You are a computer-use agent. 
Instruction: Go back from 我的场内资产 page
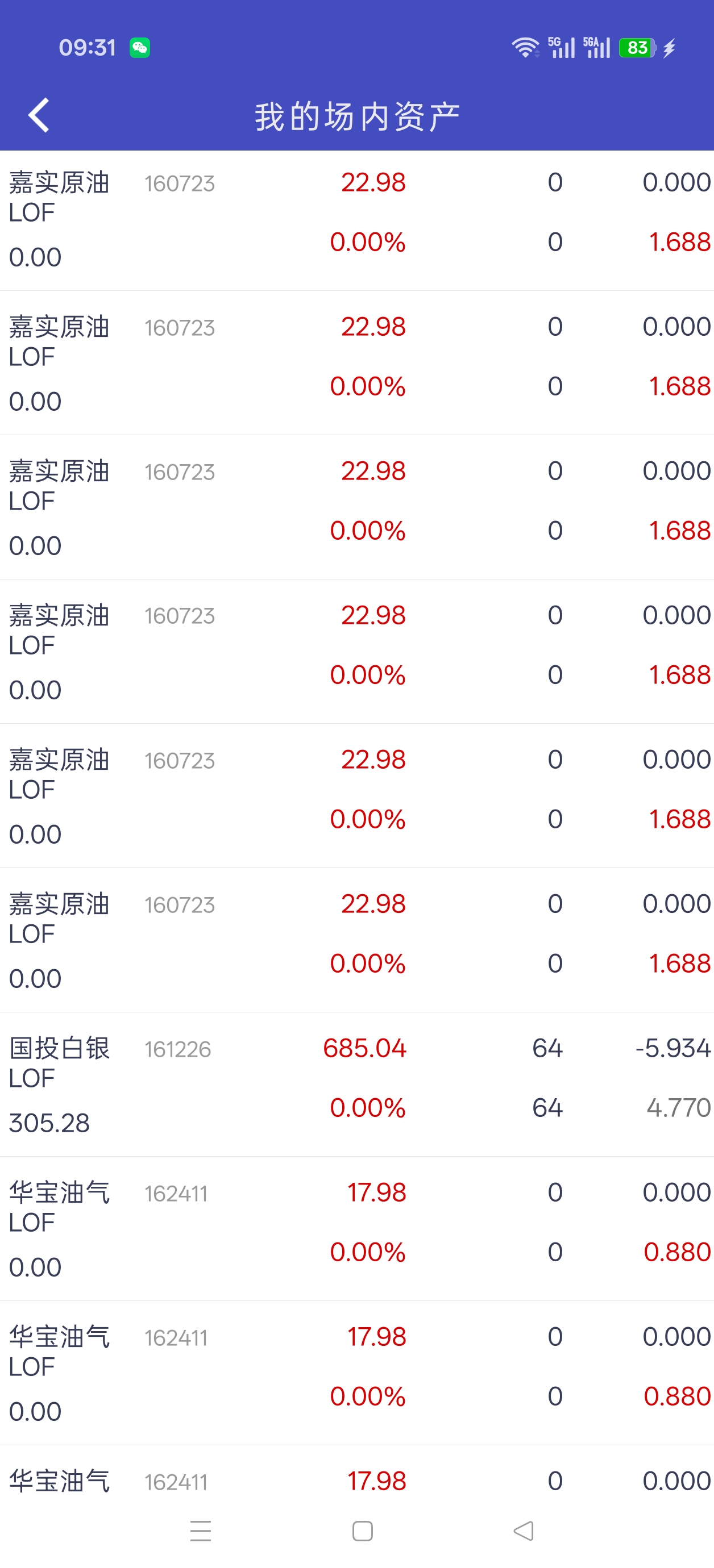[39, 115]
